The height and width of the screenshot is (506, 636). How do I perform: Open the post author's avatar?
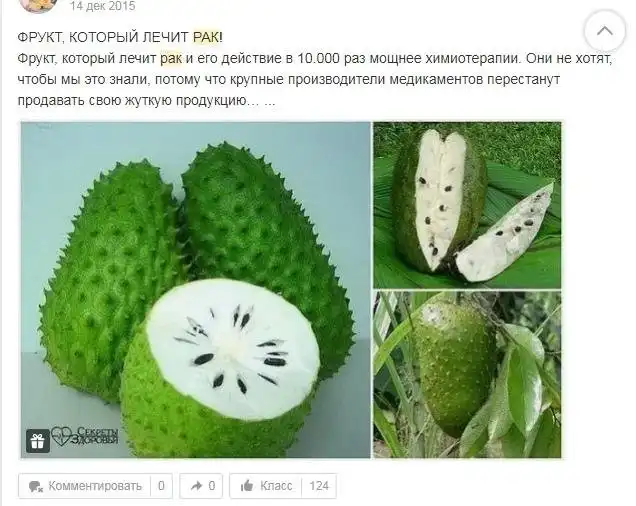(x=38, y=5)
